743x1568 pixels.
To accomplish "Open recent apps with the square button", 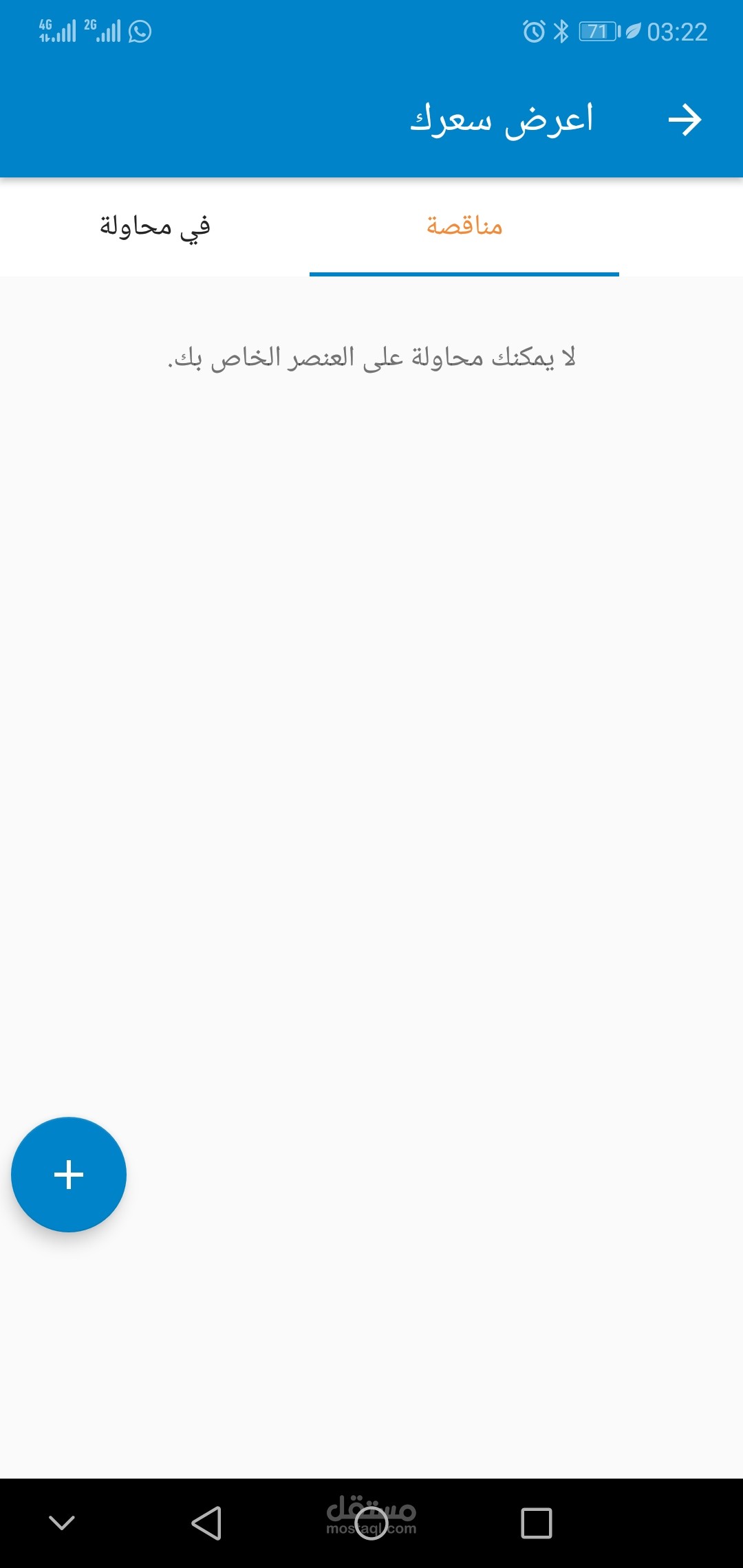I will point(537,1523).
